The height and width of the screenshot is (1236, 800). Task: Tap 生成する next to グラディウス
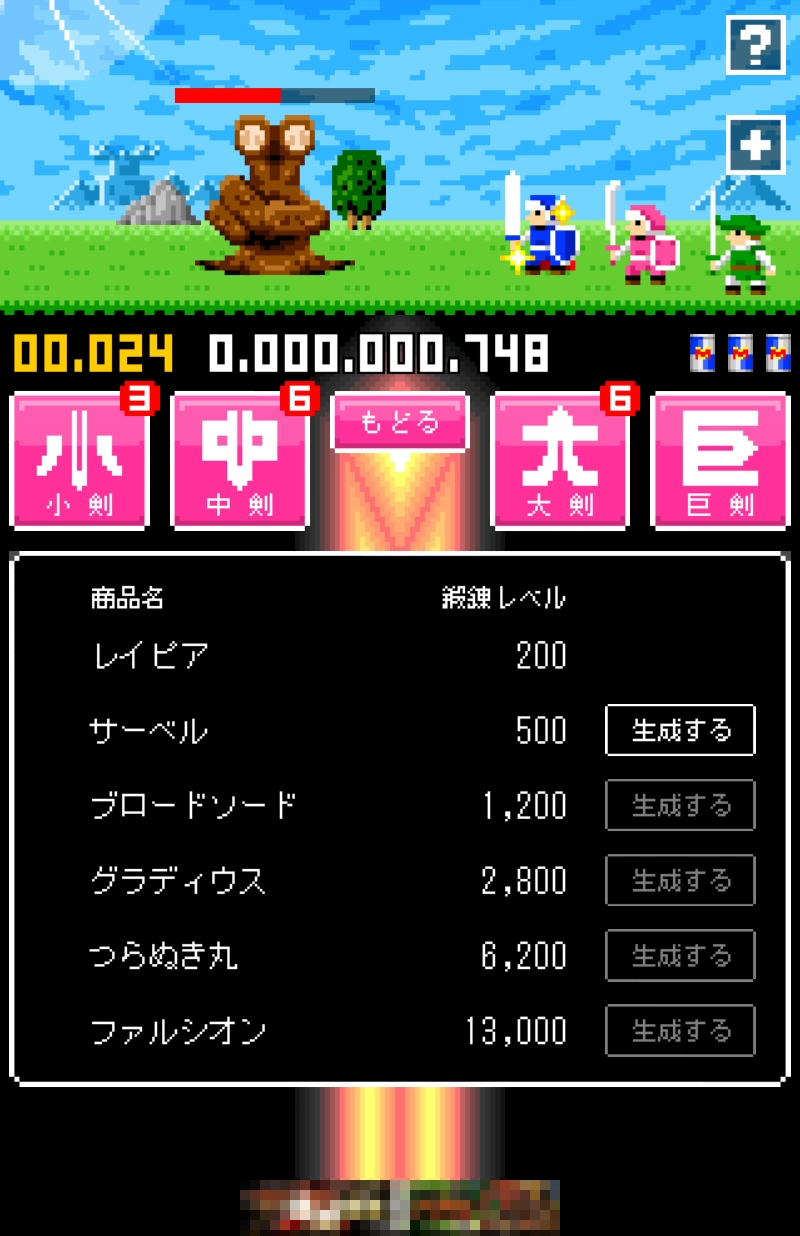coord(680,880)
